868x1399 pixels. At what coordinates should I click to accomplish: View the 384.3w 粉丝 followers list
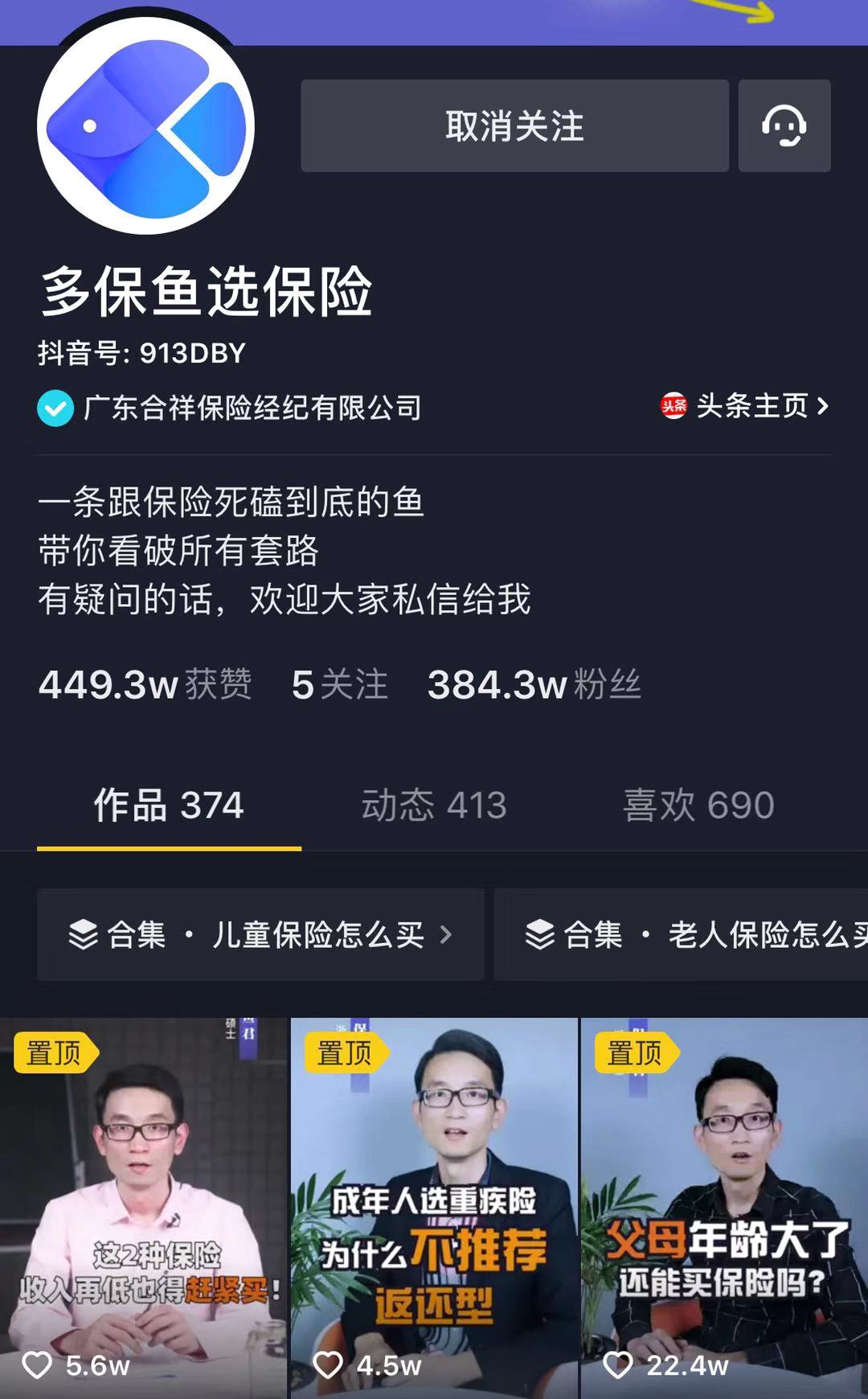(534, 685)
